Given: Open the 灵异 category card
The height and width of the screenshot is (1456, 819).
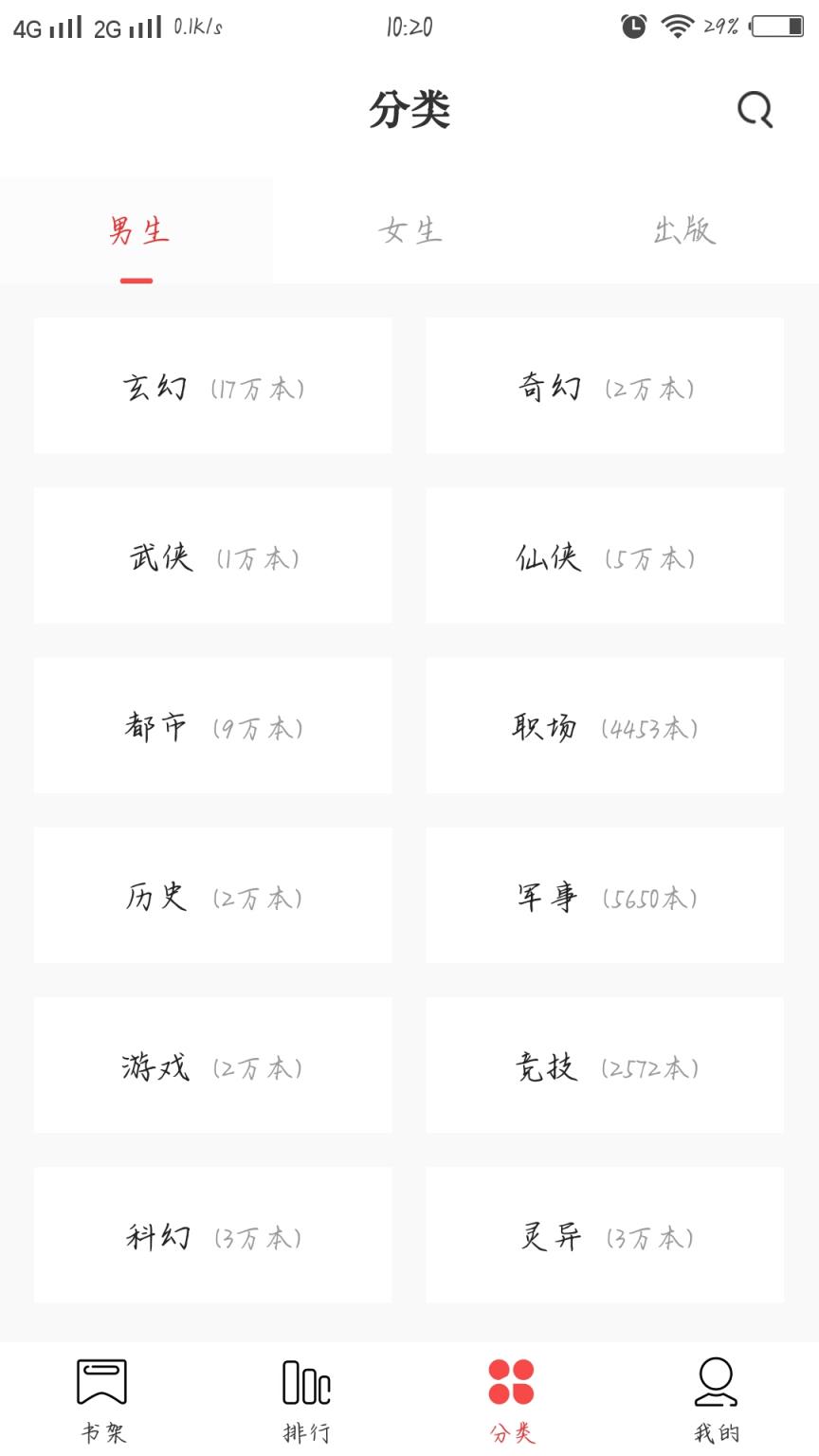Looking at the screenshot, I should (x=604, y=1235).
